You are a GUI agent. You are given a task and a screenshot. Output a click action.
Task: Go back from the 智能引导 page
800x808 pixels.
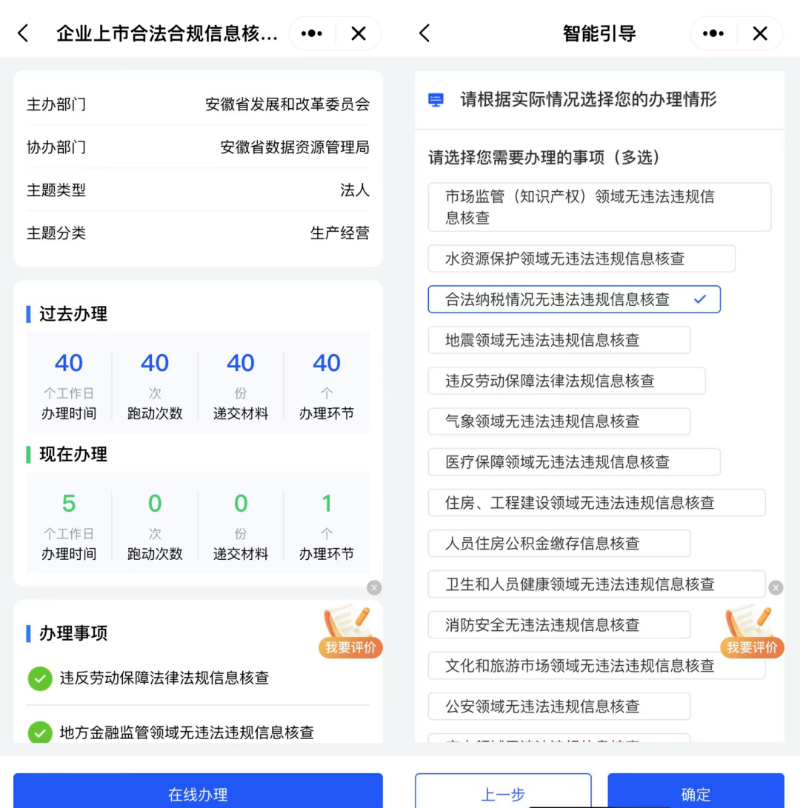click(x=424, y=33)
